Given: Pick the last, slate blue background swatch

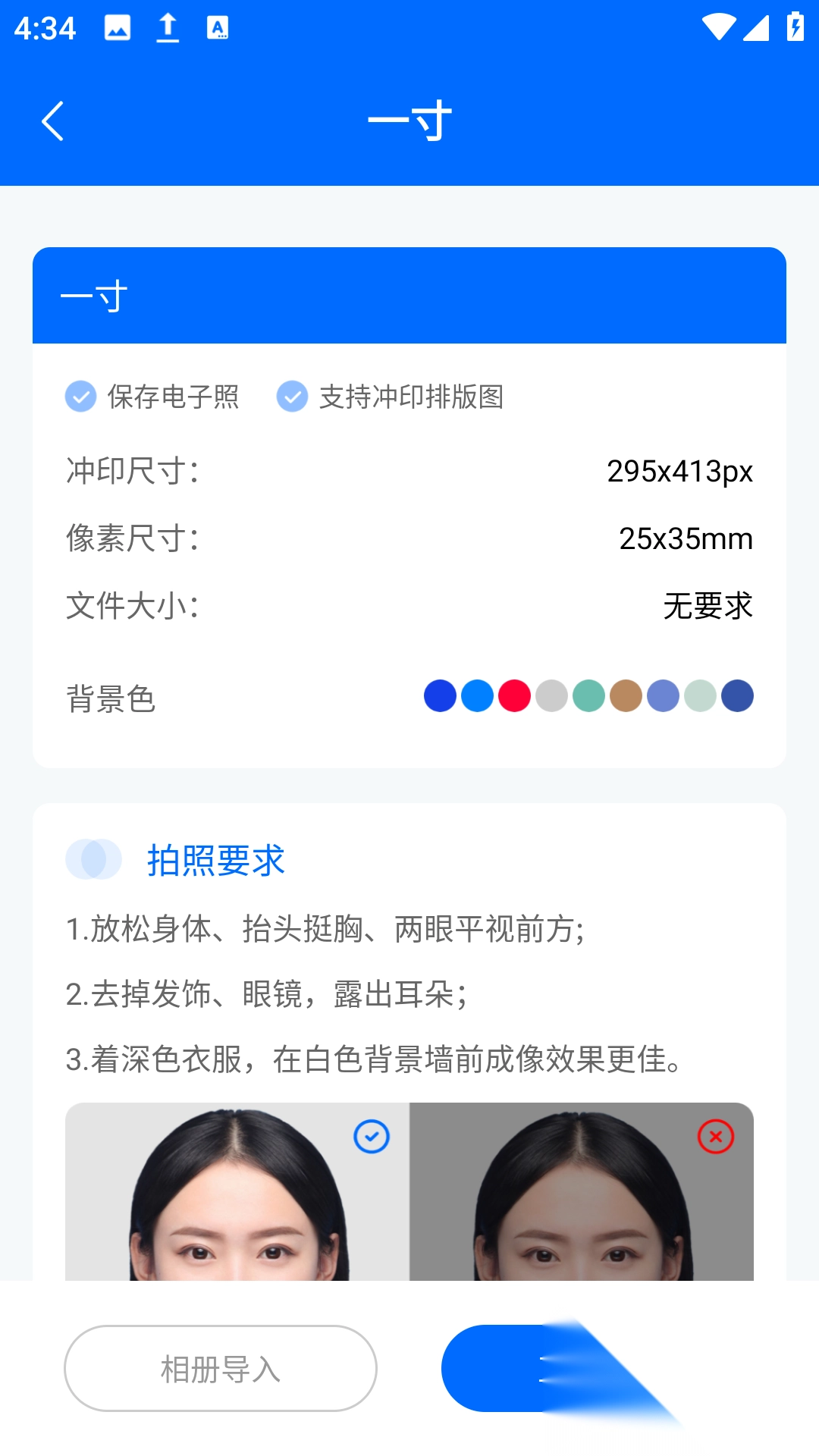Looking at the screenshot, I should pyautogui.click(x=737, y=696).
